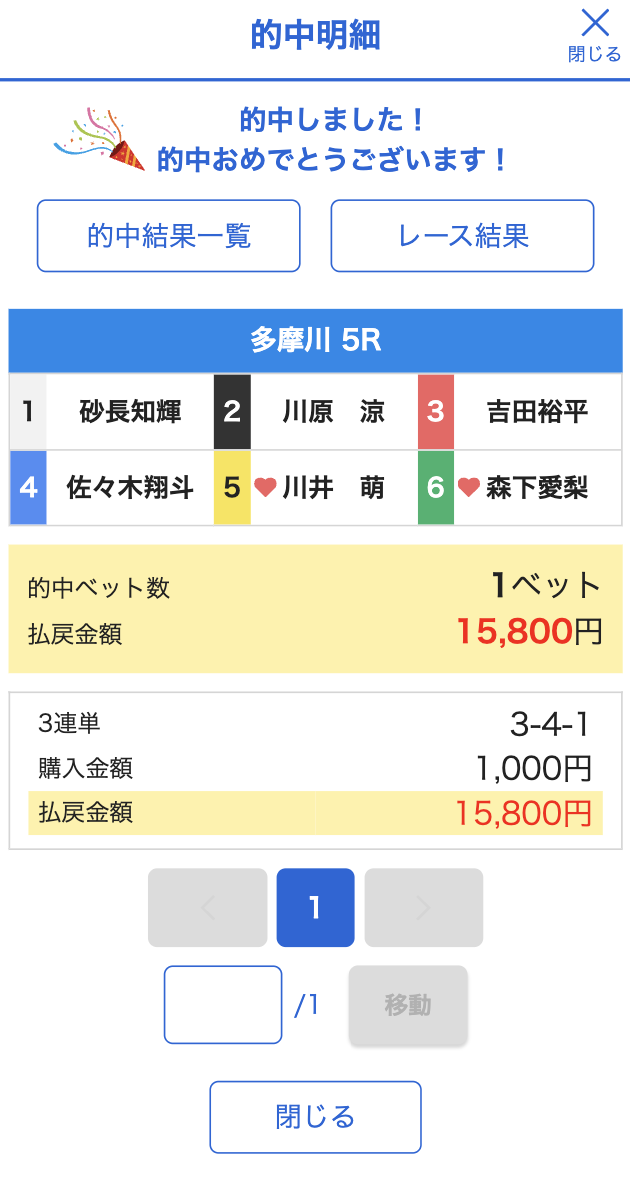This screenshot has width=630, height=1192.
Task: Go to the next page arrow
Action: [423, 907]
